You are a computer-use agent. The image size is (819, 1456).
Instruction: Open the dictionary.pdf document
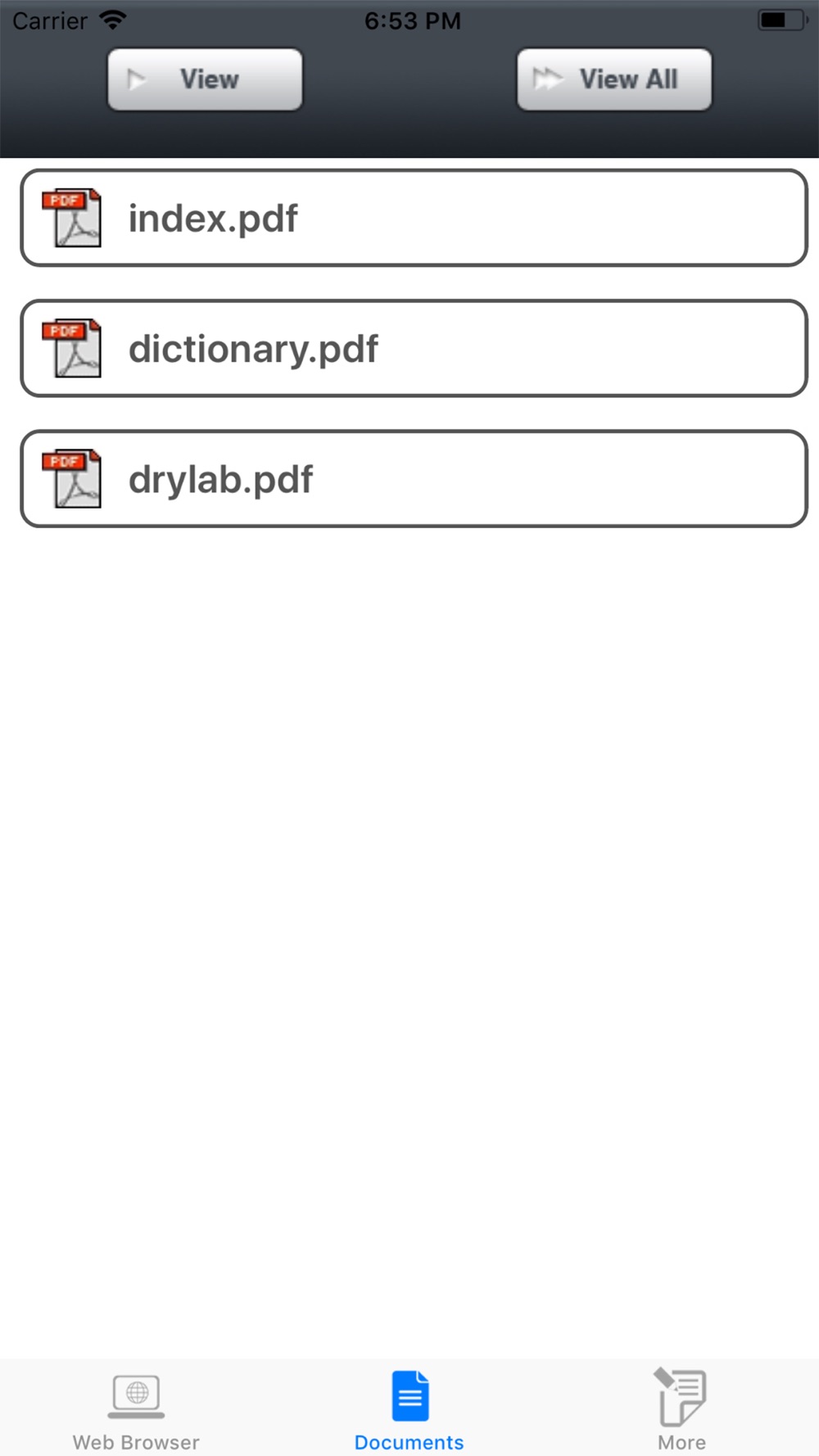tap(414, 349)
